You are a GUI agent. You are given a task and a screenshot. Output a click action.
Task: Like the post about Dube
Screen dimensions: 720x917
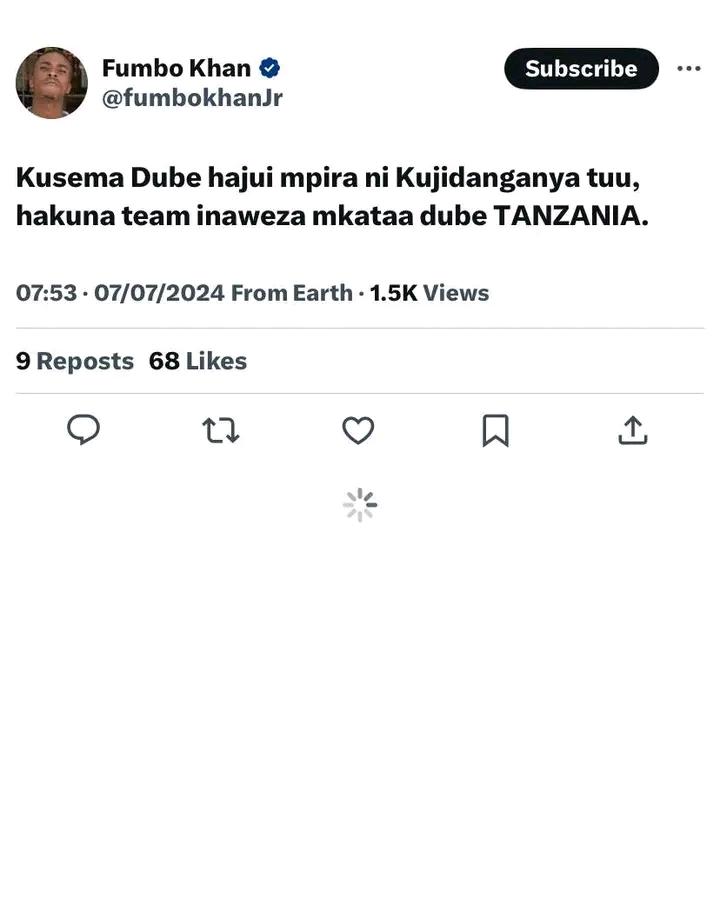pos(358,430)
